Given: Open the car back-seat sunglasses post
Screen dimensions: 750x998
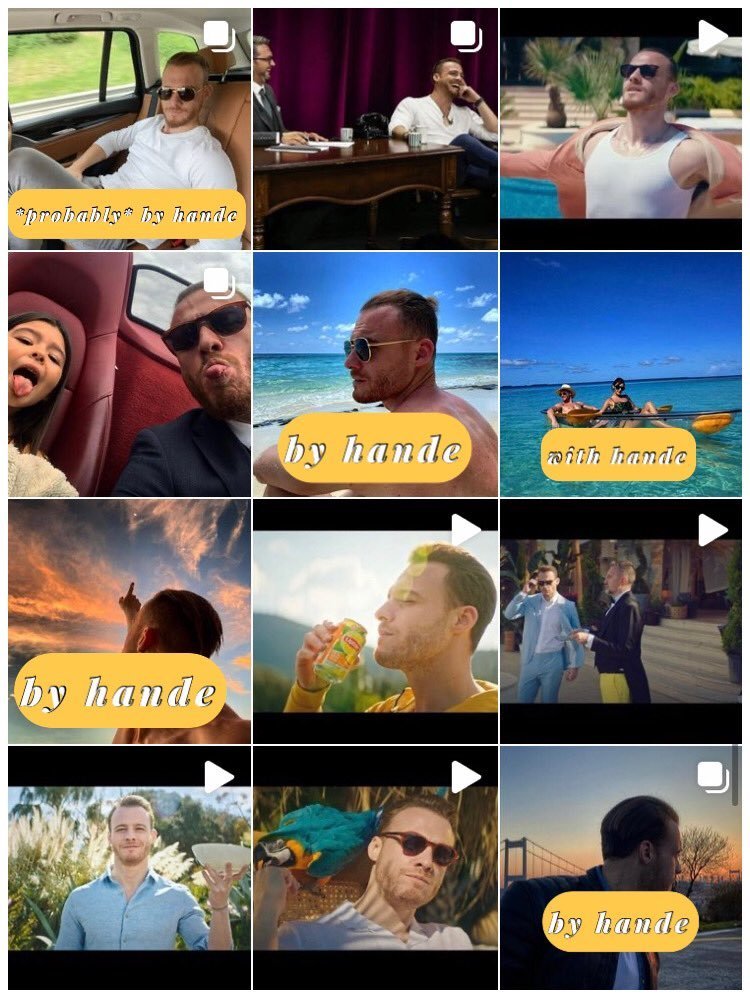Looking at the screenshot, I should (129, 128).
